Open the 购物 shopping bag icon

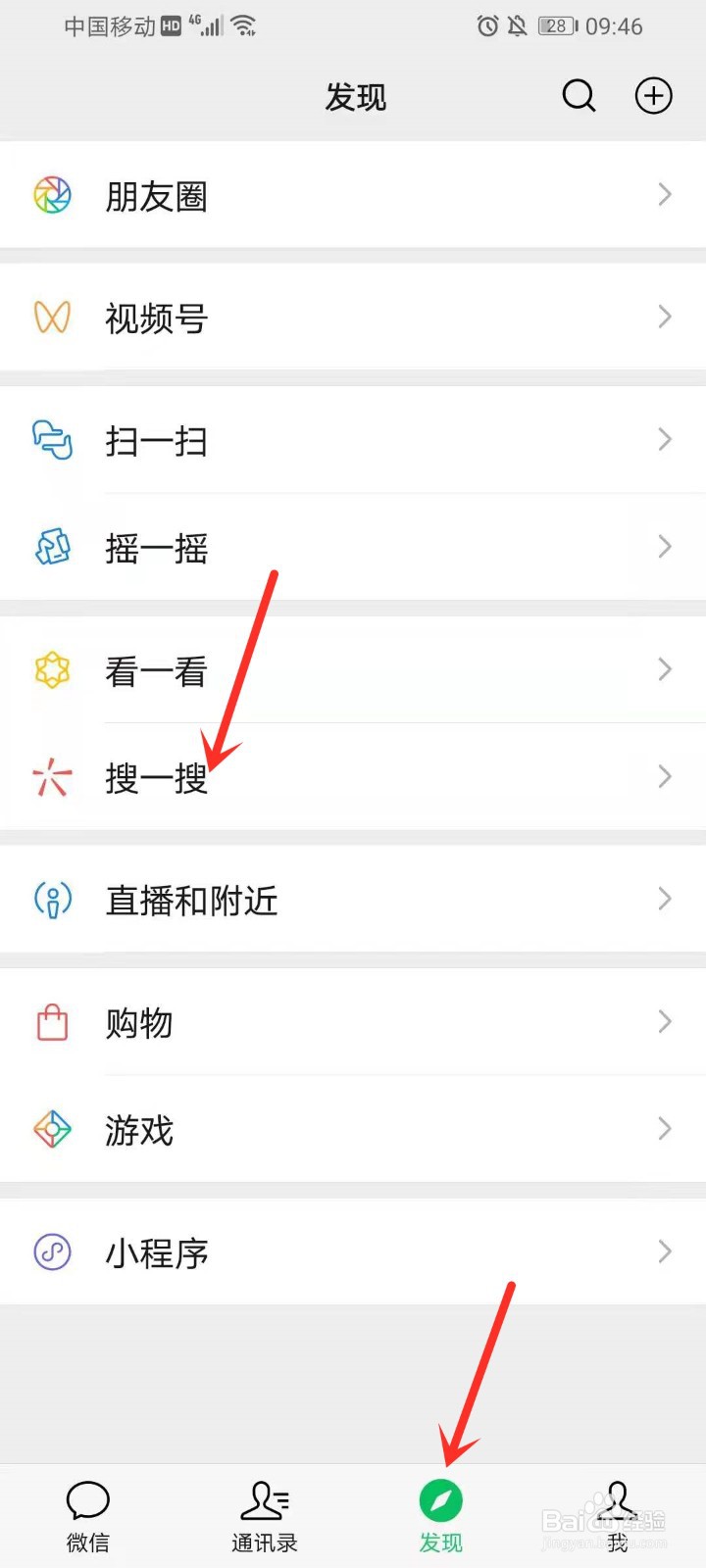[x=52, y=1022]
